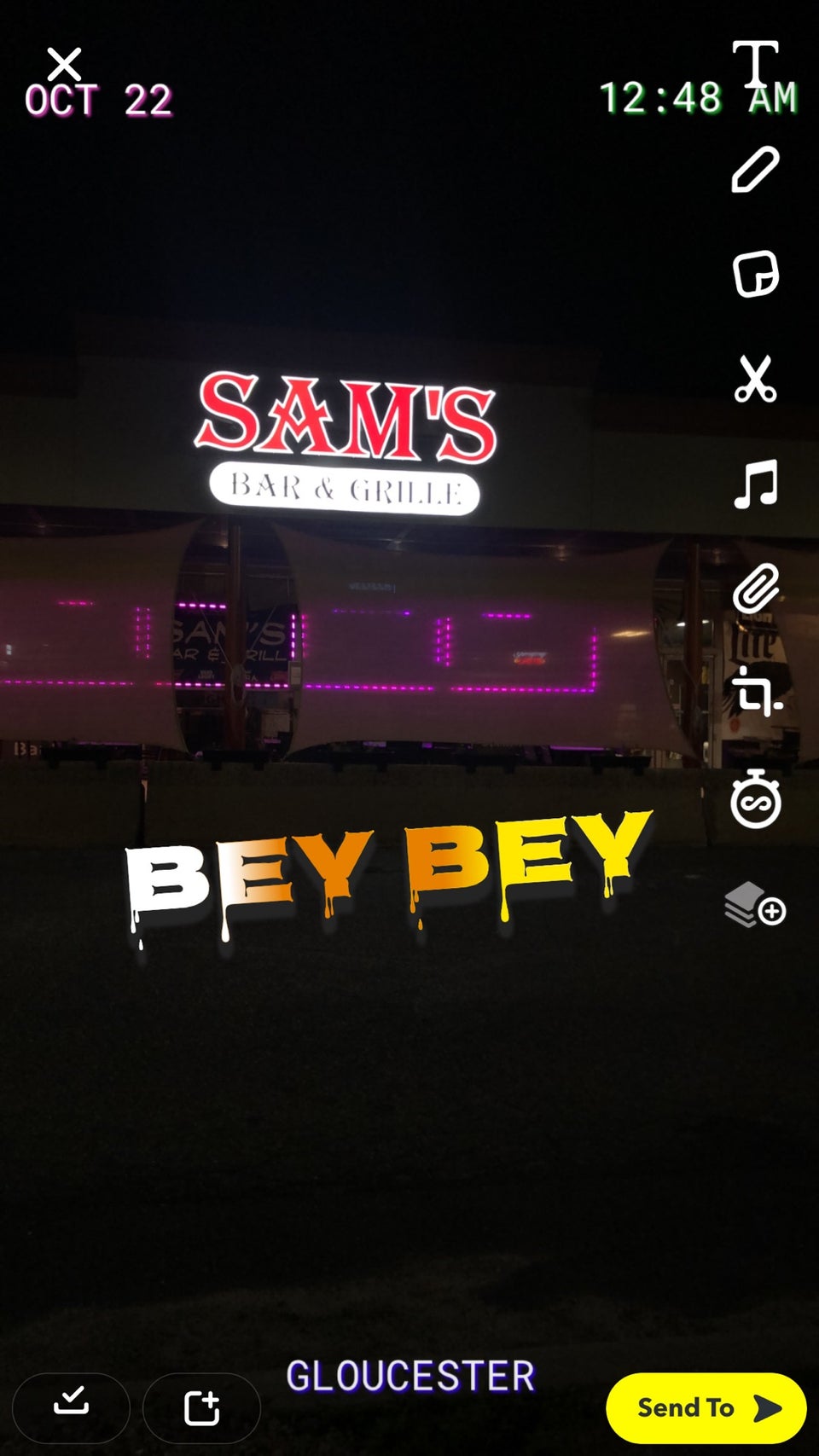Change the snap timer setting
This screenshot has width=819, height=1456.
[756, 799]
